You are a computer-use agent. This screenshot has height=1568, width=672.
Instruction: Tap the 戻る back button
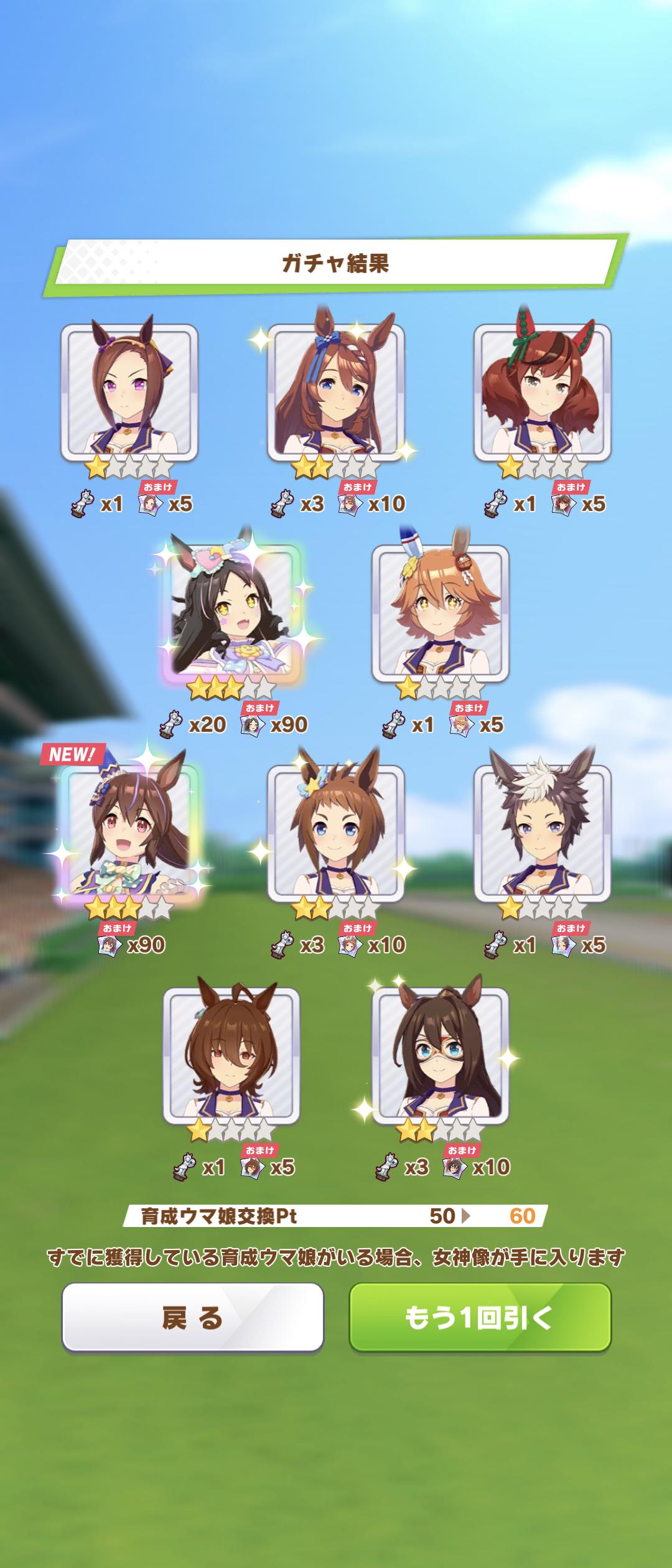click(193, 1317)
